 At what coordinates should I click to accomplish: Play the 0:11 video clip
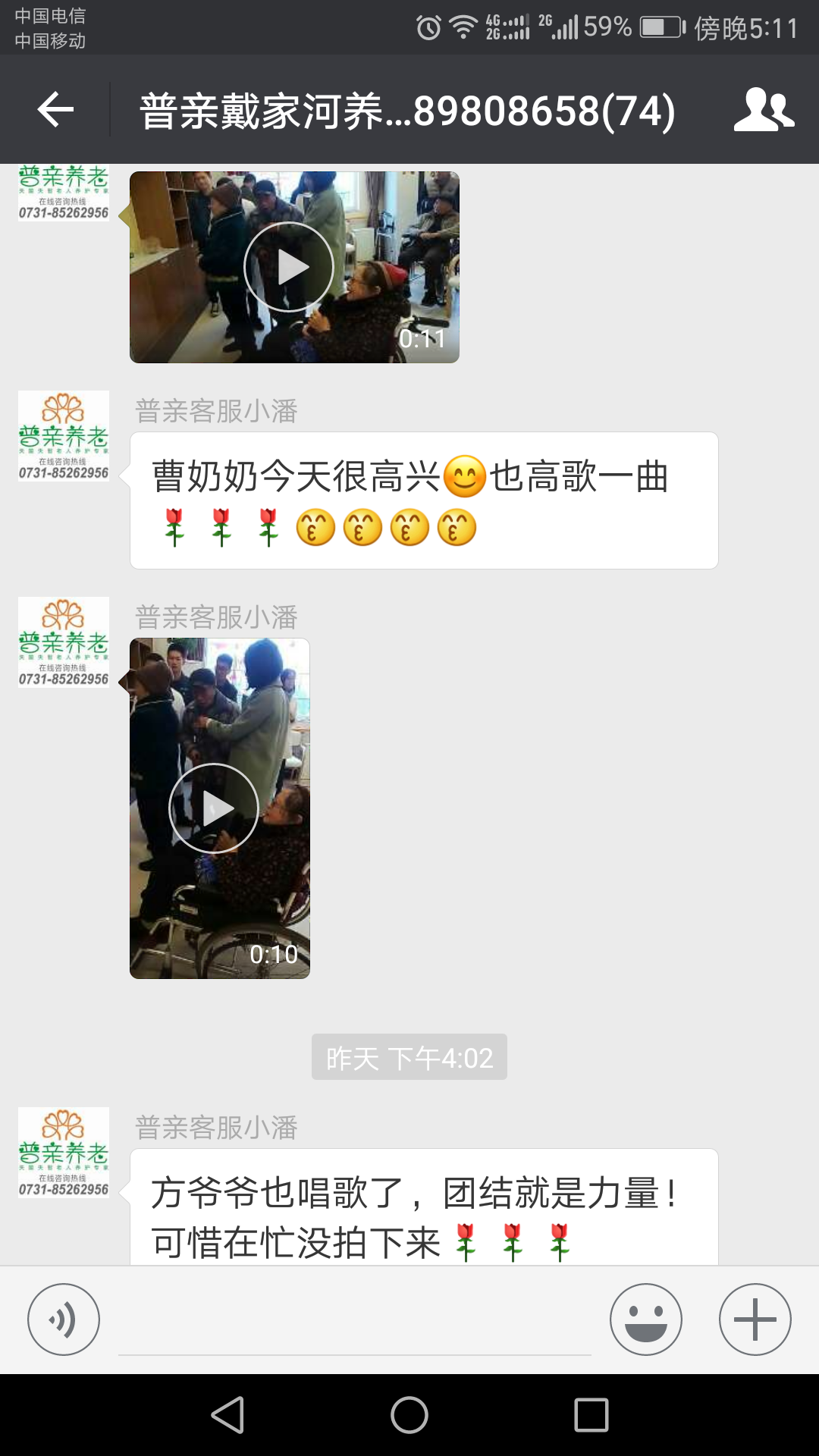click(289, 267)
